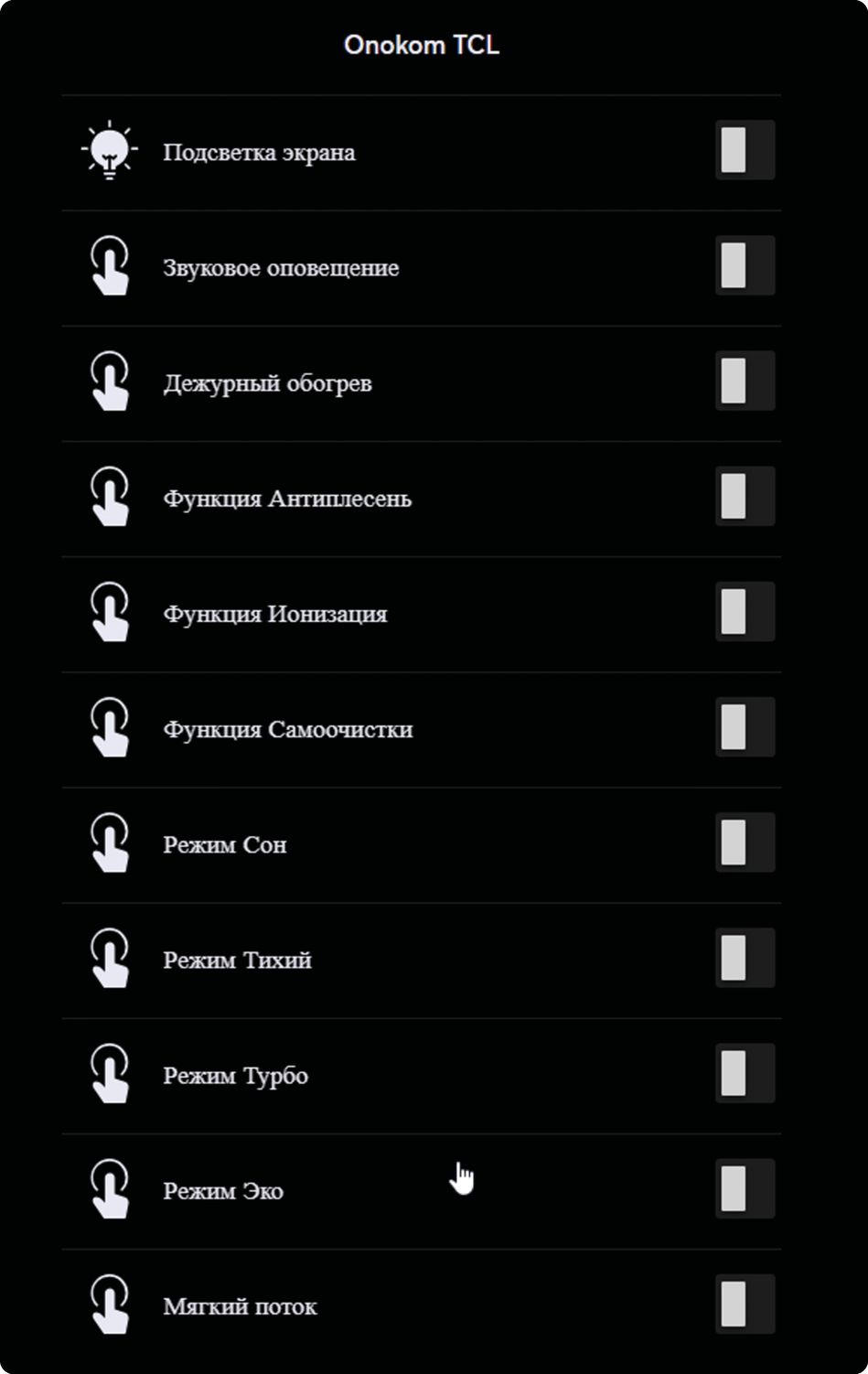Enable Режим Тихий switch

pos(745,958)
